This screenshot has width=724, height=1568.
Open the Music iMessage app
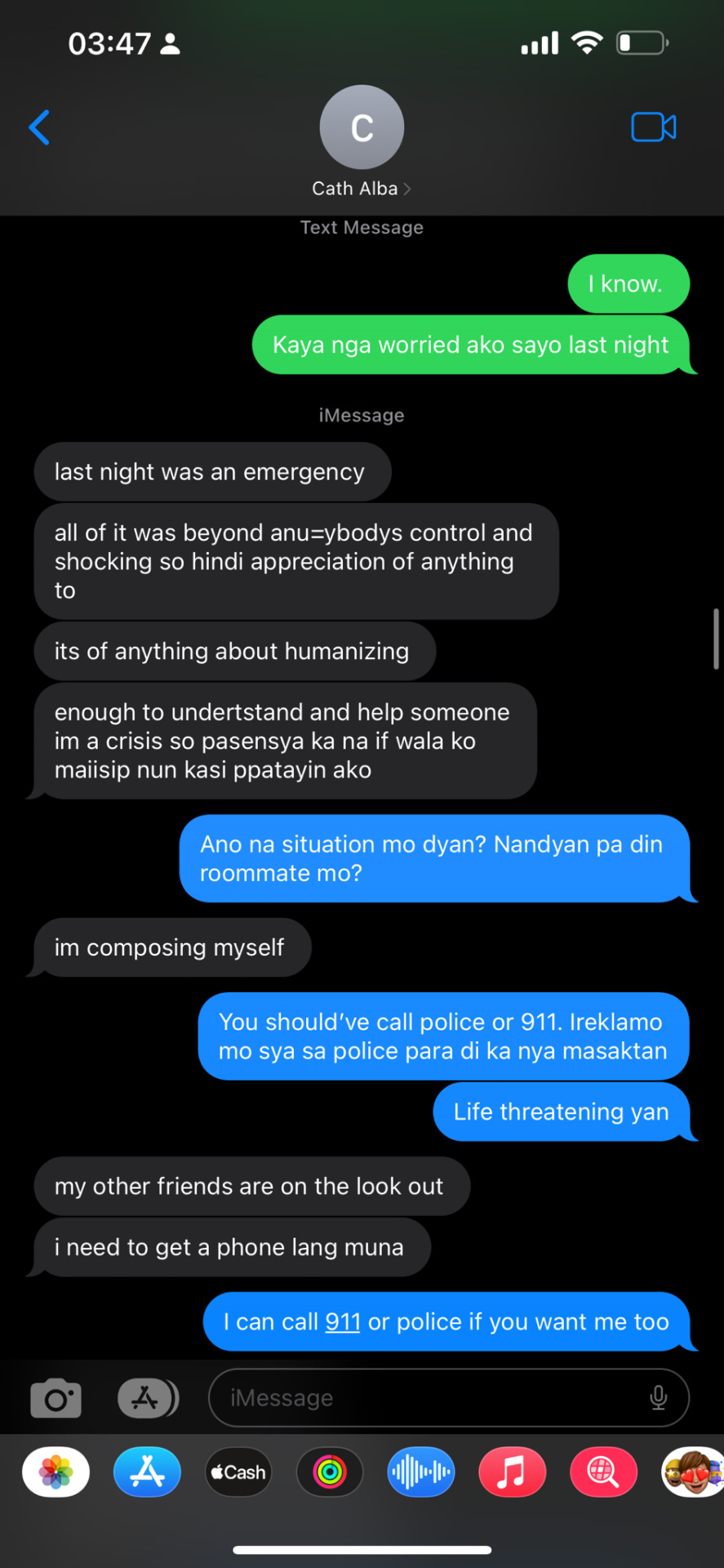pyautogui.click(x=512, y=1472)
